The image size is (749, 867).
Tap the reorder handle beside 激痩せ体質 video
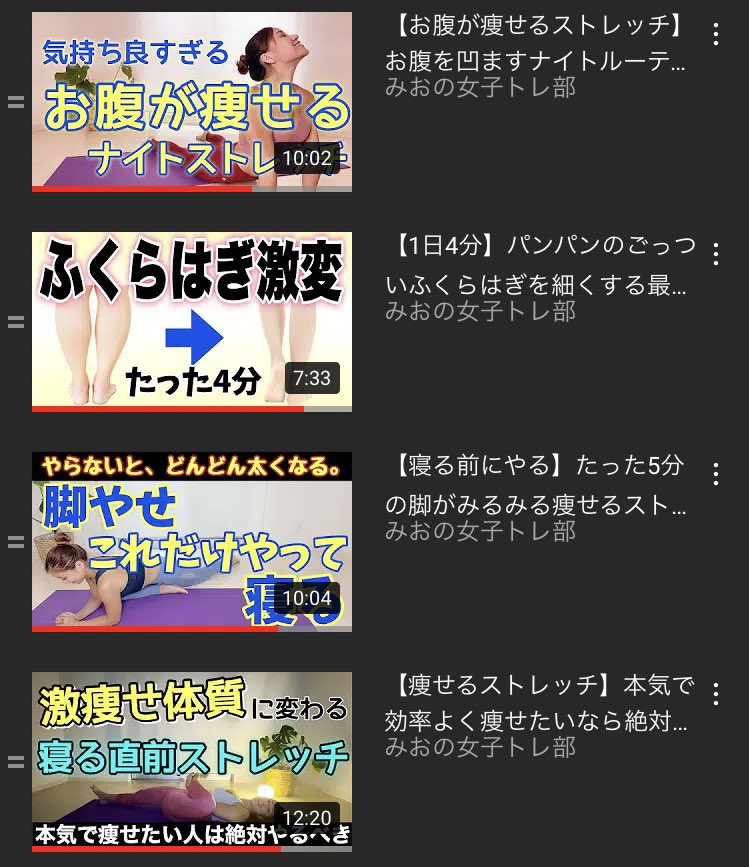click(x=15, y=762)
